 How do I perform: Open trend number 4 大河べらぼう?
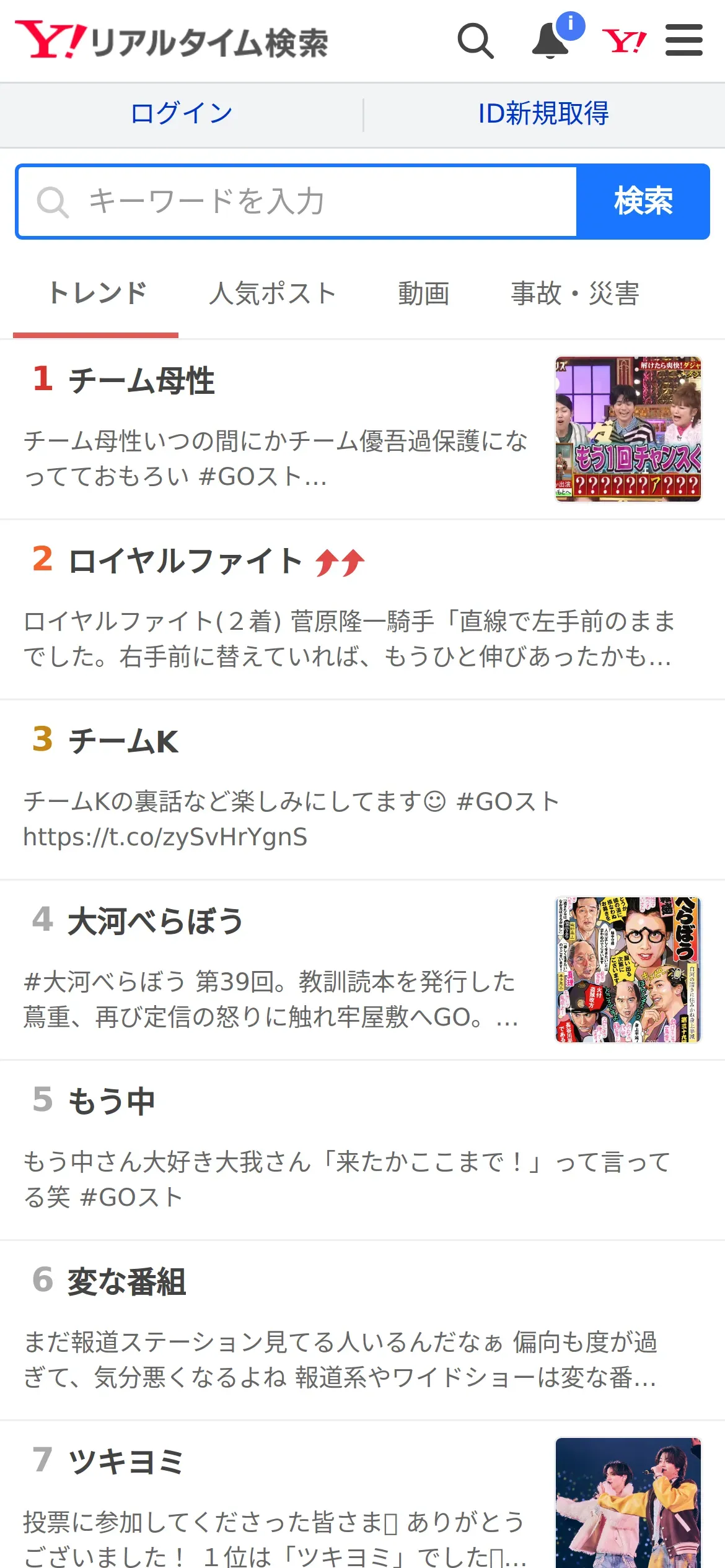pos(155,921)
